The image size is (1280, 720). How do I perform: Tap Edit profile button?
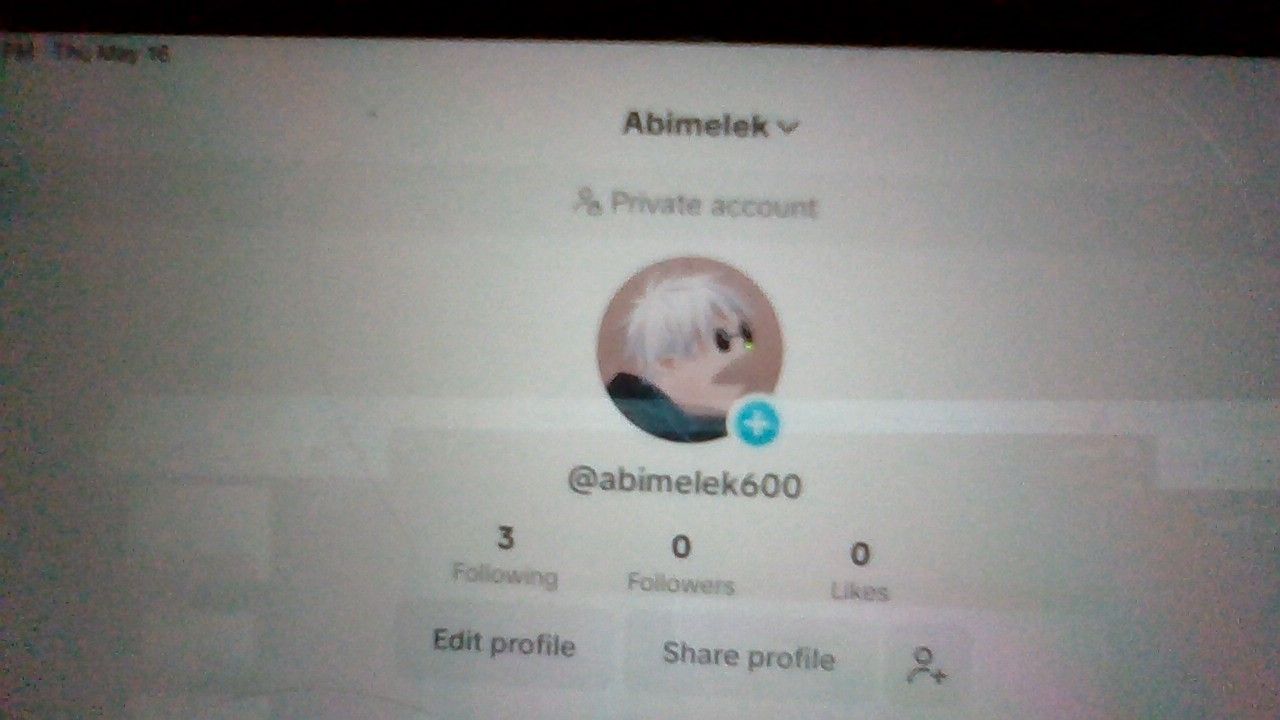click(x=504, y=642)
